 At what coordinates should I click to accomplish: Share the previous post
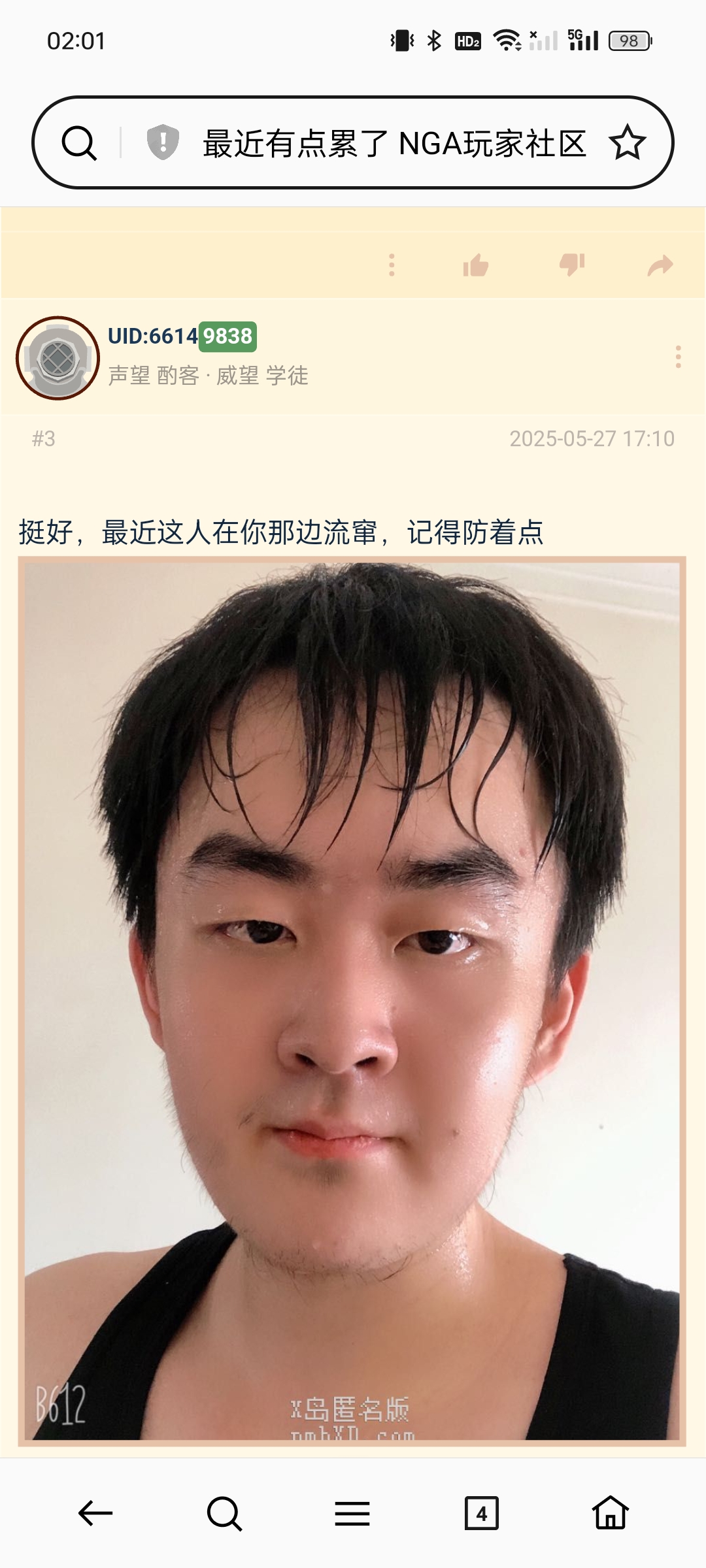coord(660,265)
